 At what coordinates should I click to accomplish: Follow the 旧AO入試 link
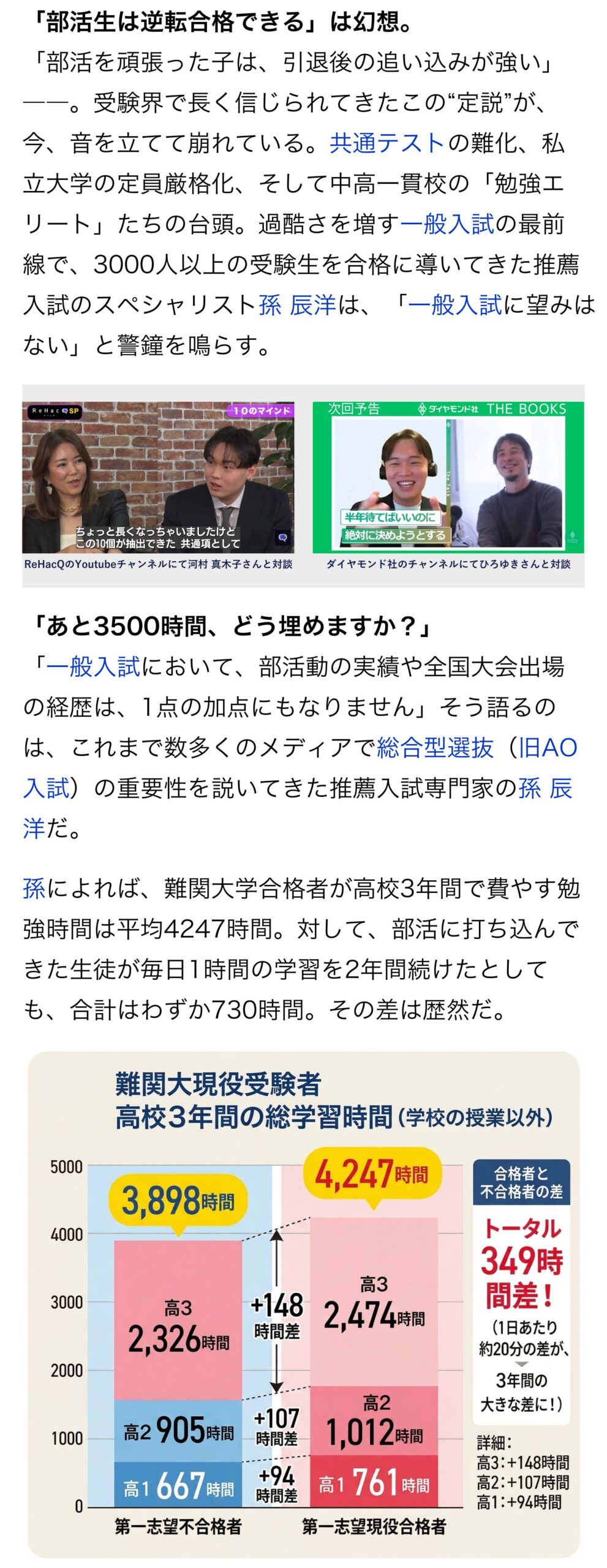[548, 747]
